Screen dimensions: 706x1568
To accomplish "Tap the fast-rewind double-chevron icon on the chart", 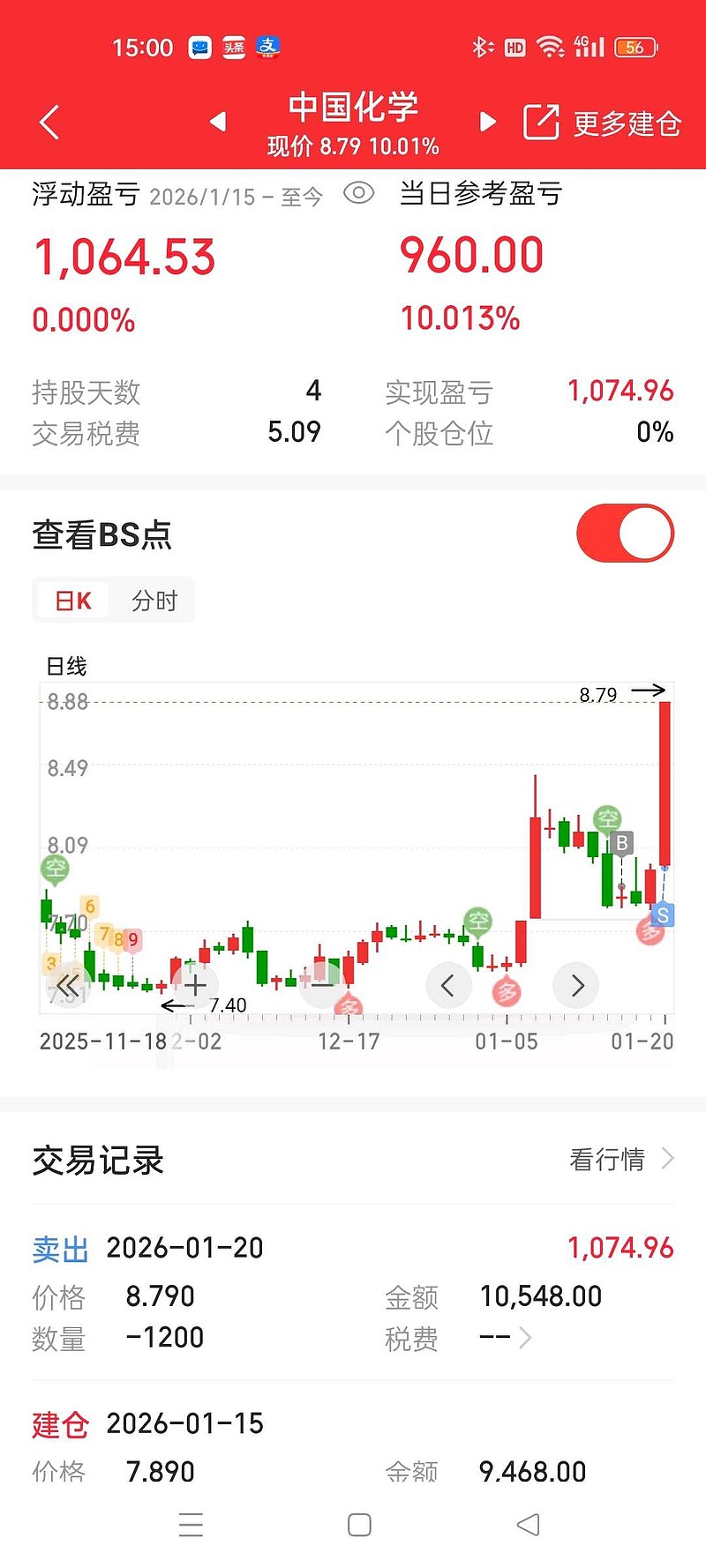I will 69,985.
